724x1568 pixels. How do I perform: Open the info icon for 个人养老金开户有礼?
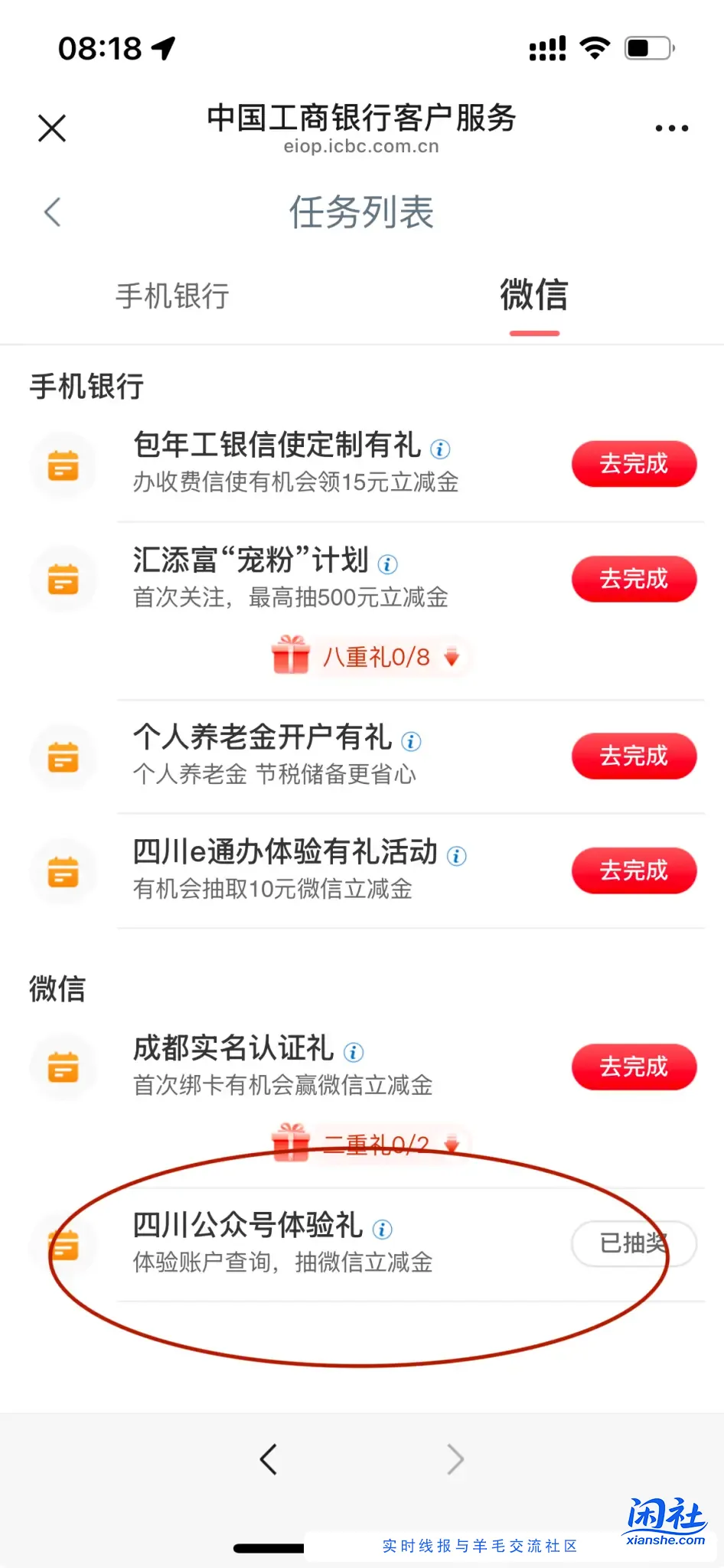coord(411,740)
